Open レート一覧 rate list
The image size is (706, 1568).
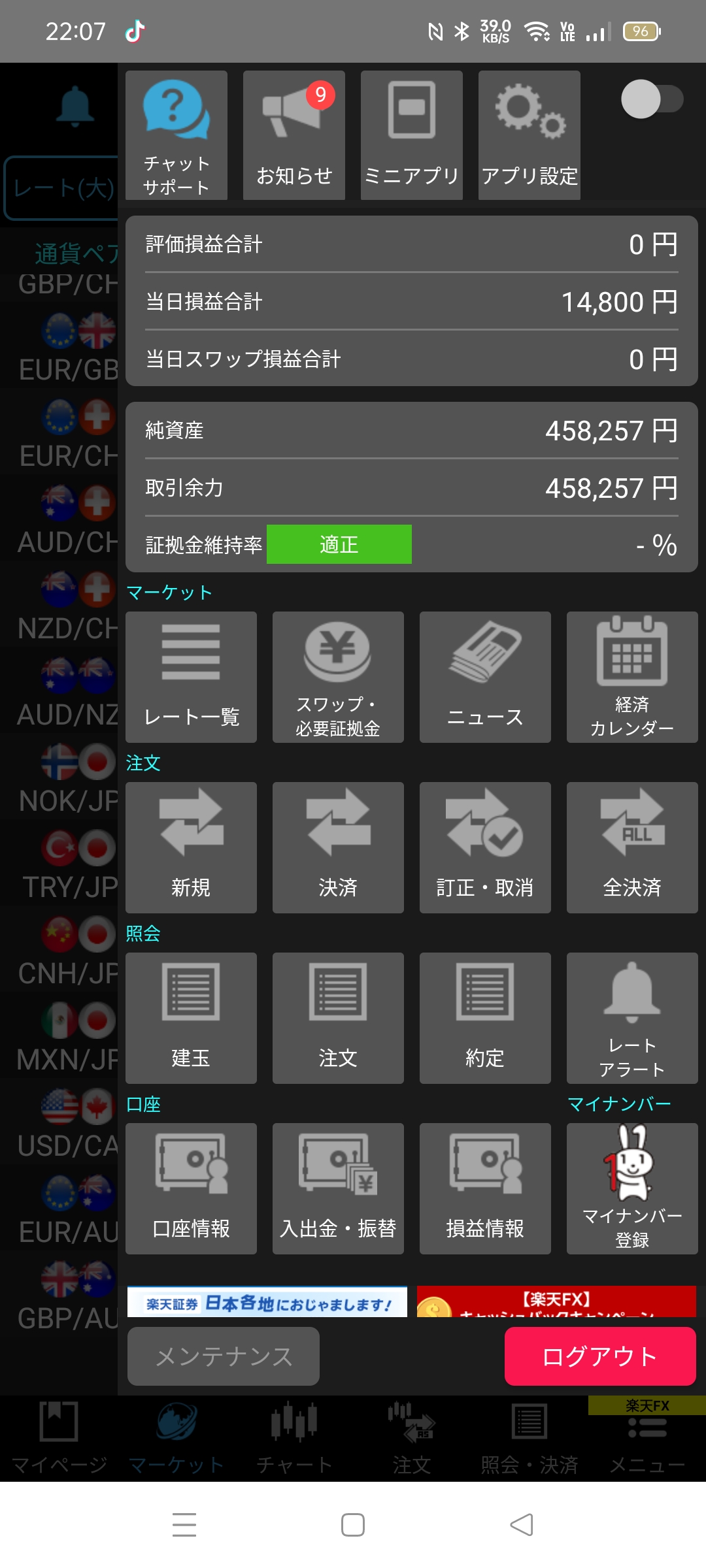click(x=191, y=677)
